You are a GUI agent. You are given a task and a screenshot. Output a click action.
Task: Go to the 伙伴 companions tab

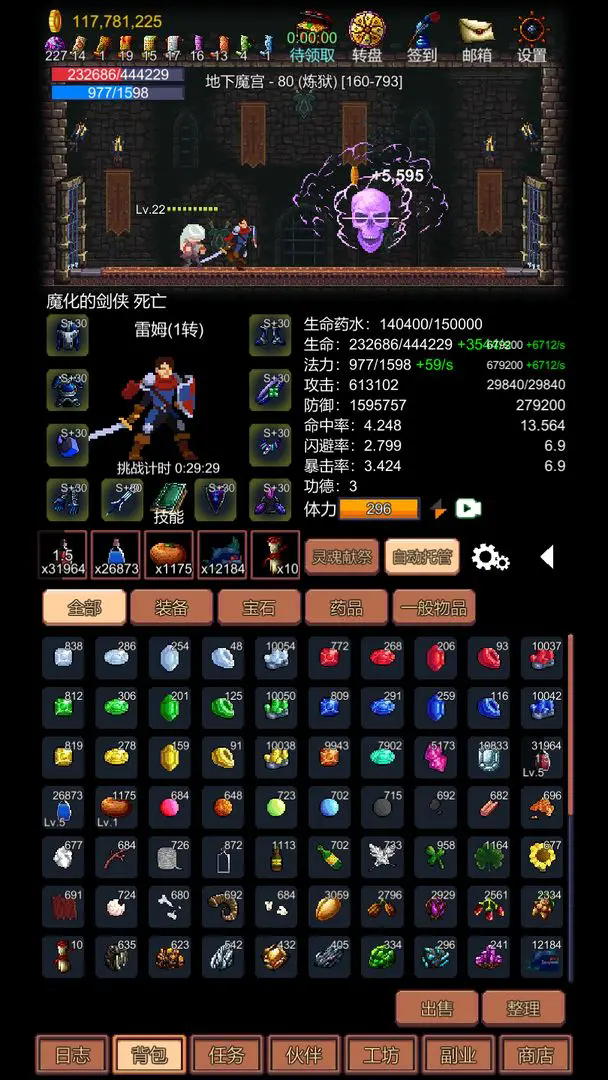(304, 1055)
